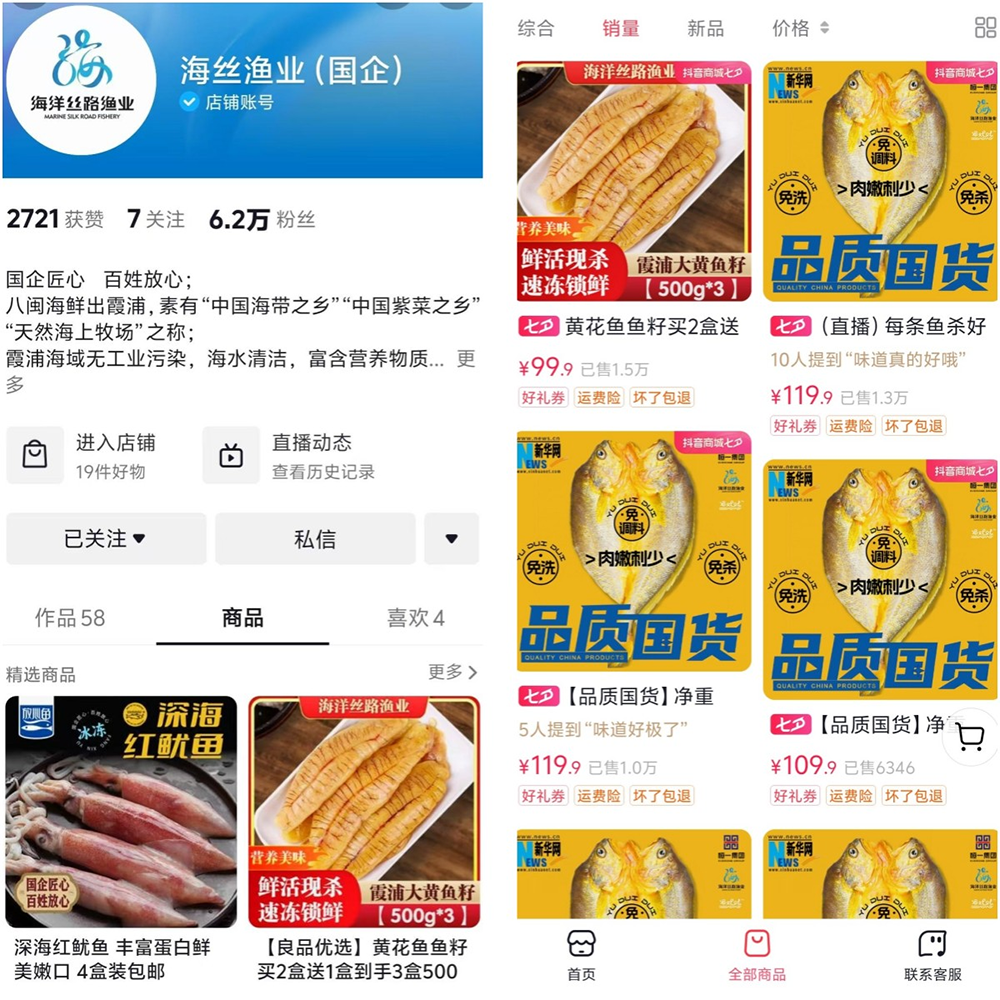
Task: Open 更多 next to 精选商品
Action: (452, 672)
